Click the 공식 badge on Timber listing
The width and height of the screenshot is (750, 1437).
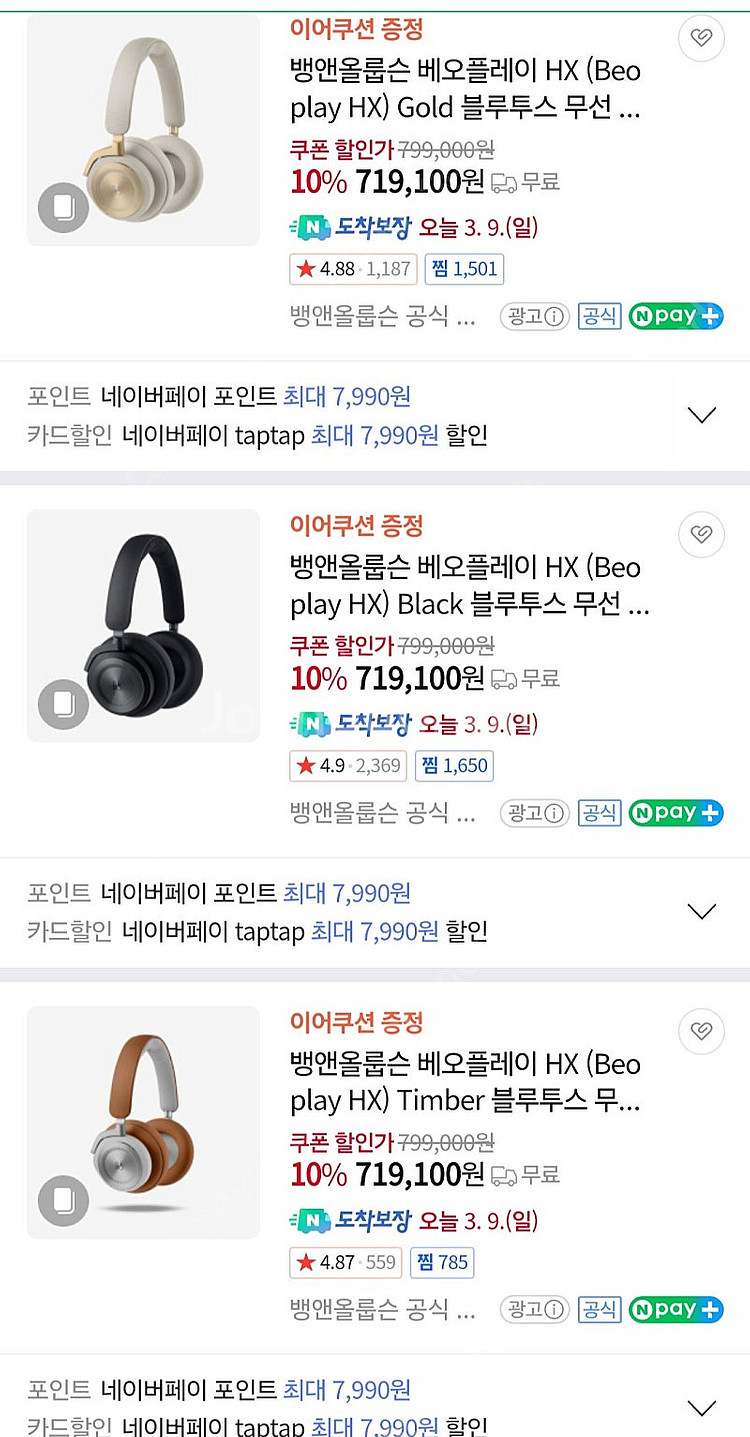tap(599, 1309)
